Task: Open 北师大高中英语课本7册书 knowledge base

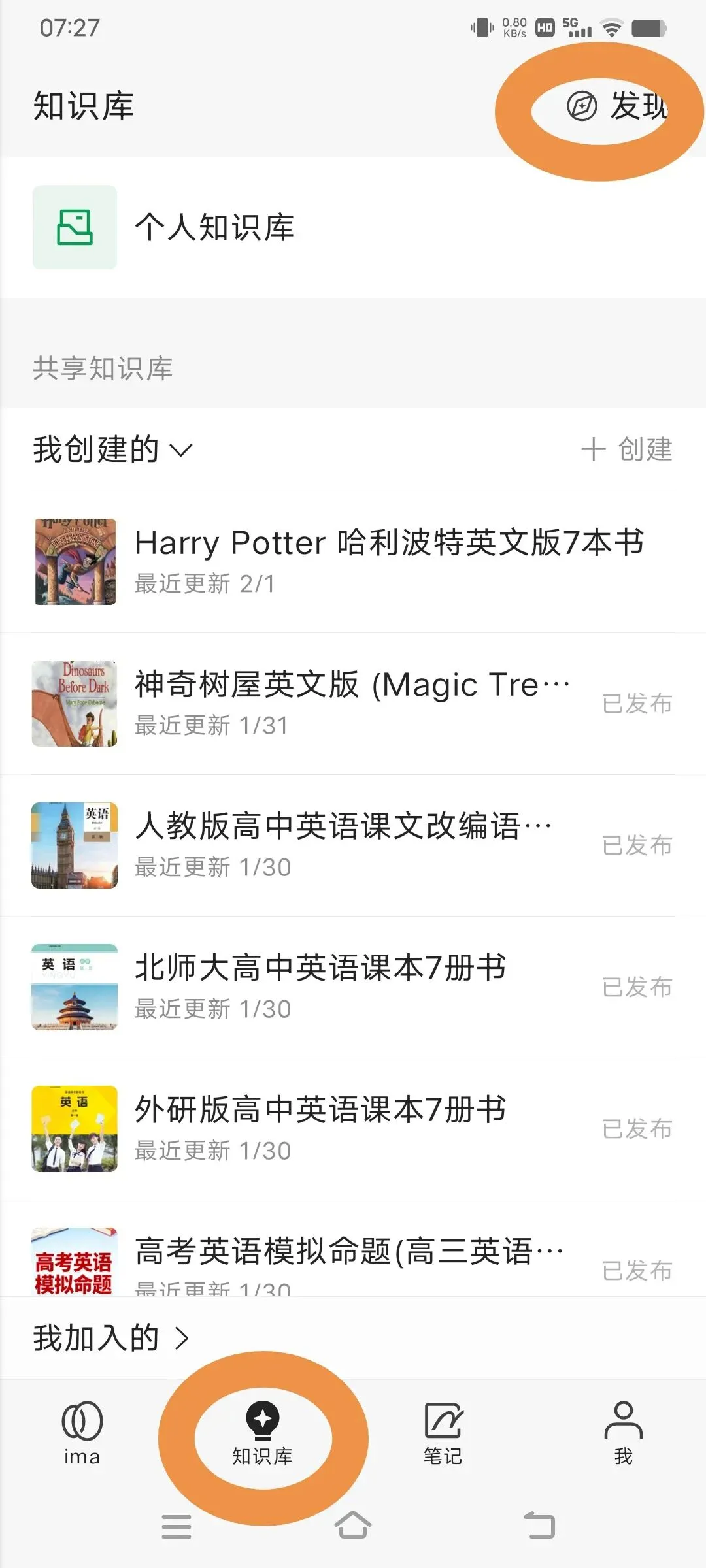Action: [353, 987]
